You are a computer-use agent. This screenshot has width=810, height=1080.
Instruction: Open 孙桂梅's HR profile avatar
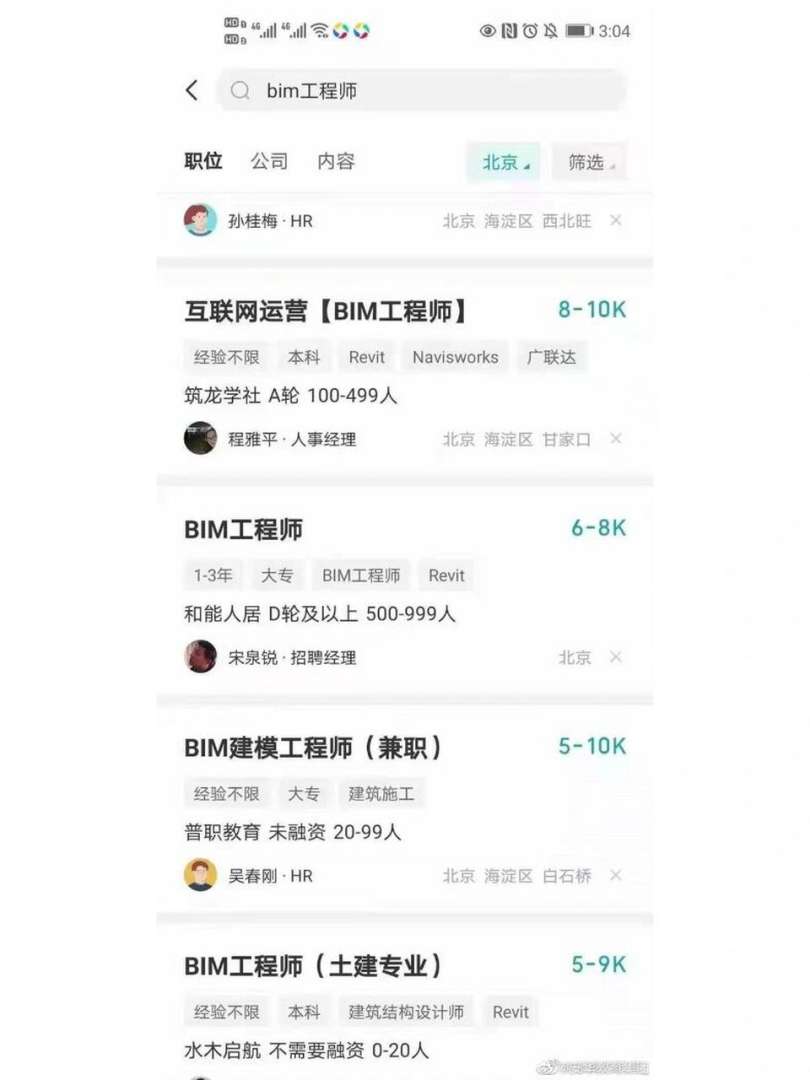(x=197, y=220)
